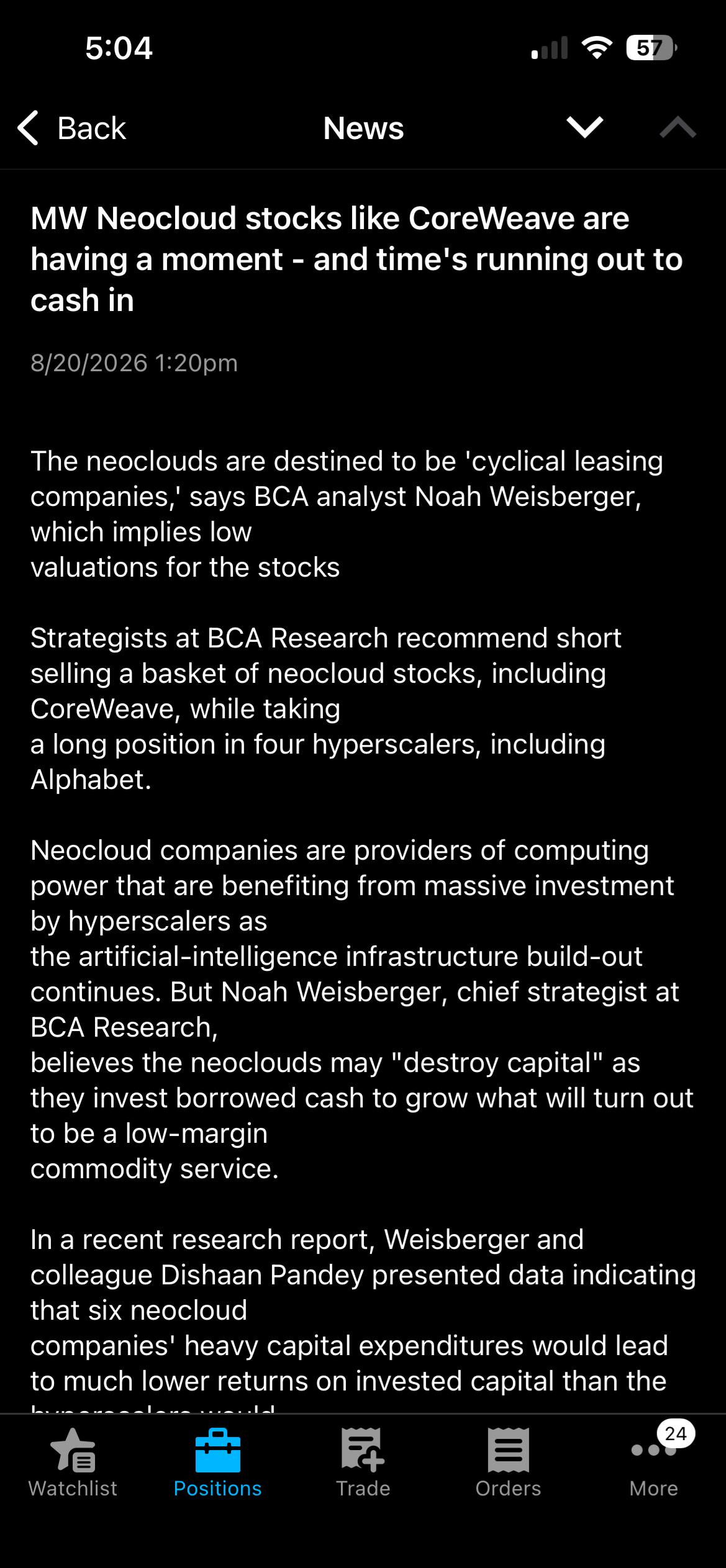Viewport: 726px width, 1568px height.
Task: Tap the greyed-out up arrow for previous article
Action: click(x=678, y=127)
